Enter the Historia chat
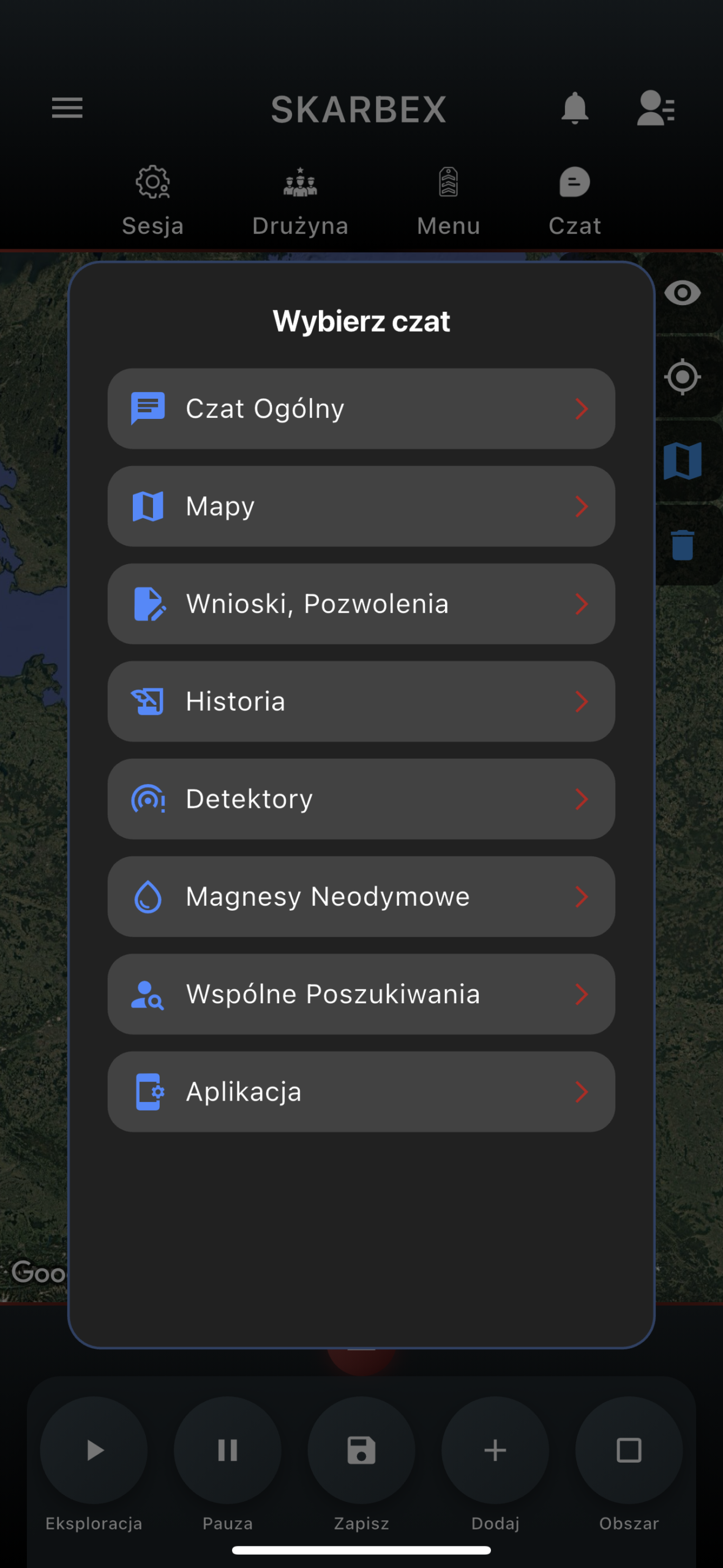This screenshot has width=723, height=1568. point(361,701)
